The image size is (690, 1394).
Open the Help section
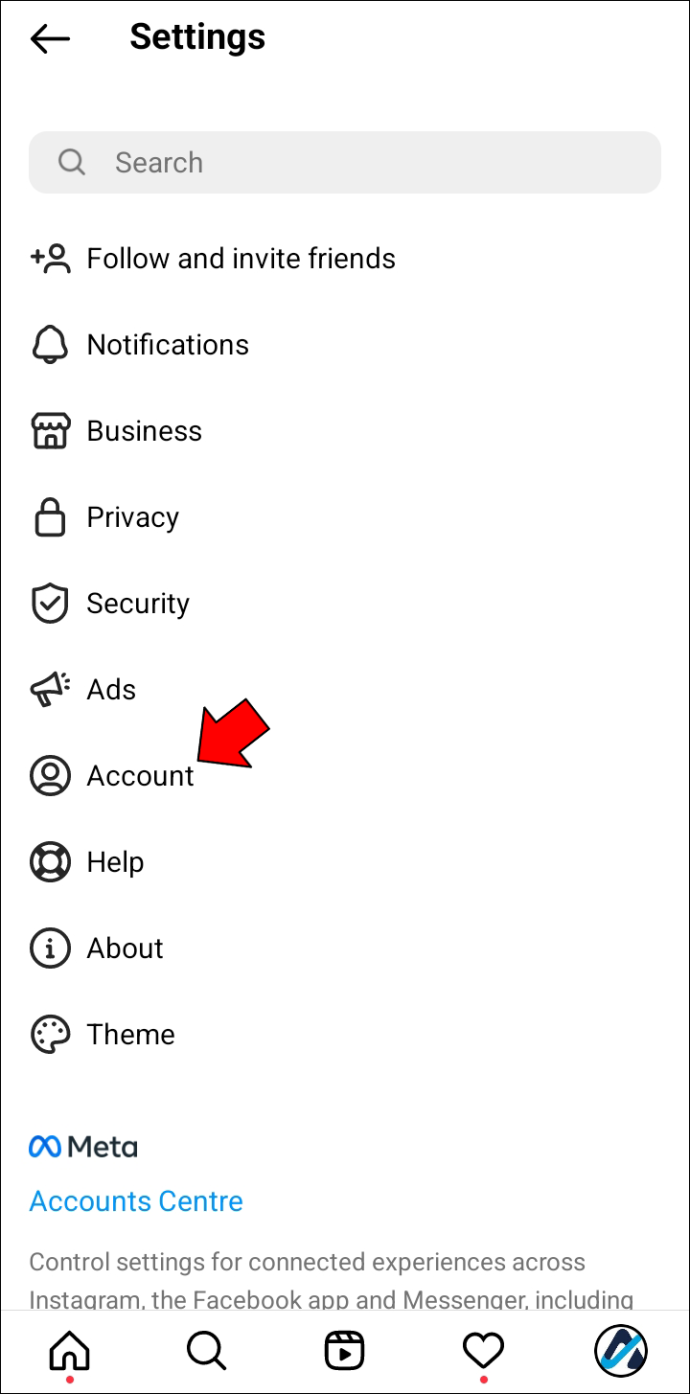(345, 861)
